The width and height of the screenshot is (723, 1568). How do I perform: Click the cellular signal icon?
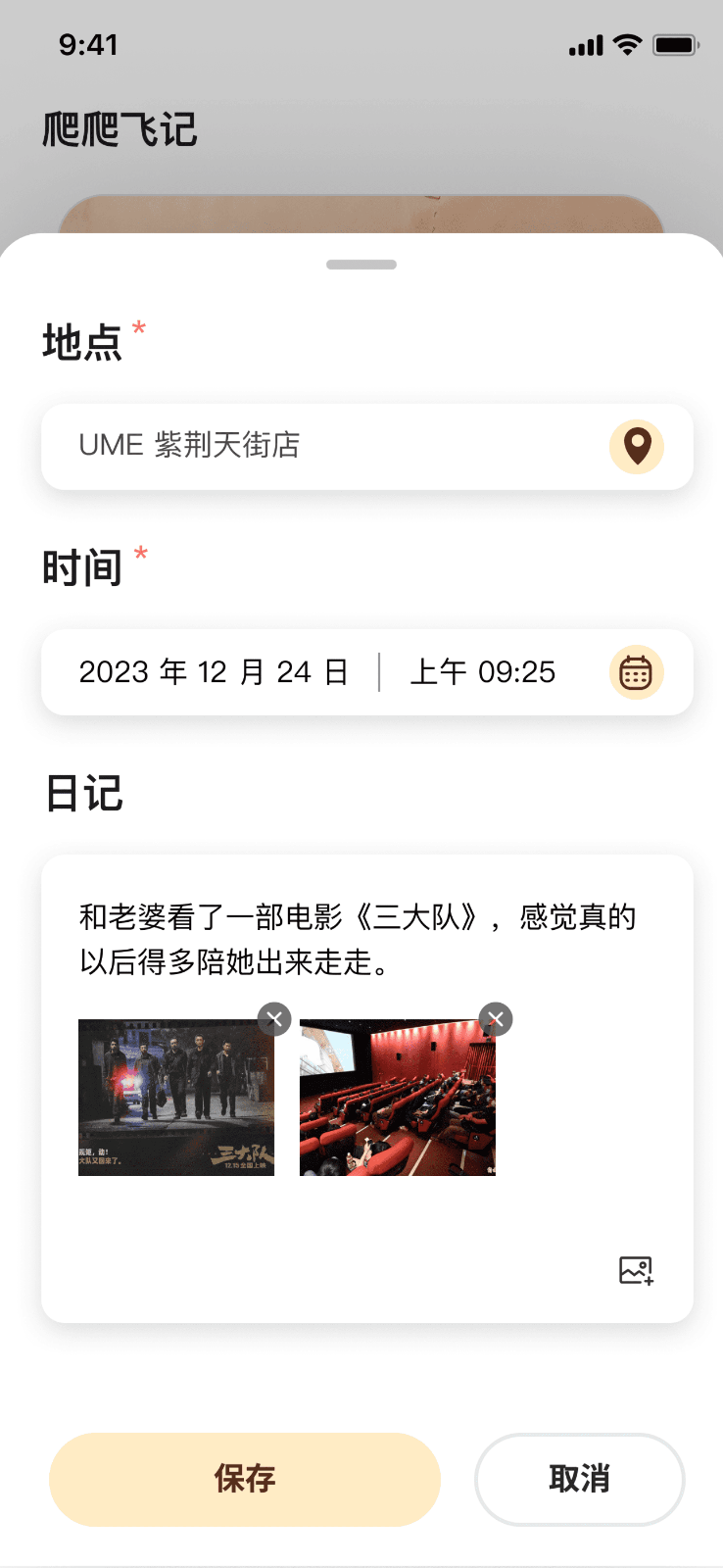coord(586,44)
